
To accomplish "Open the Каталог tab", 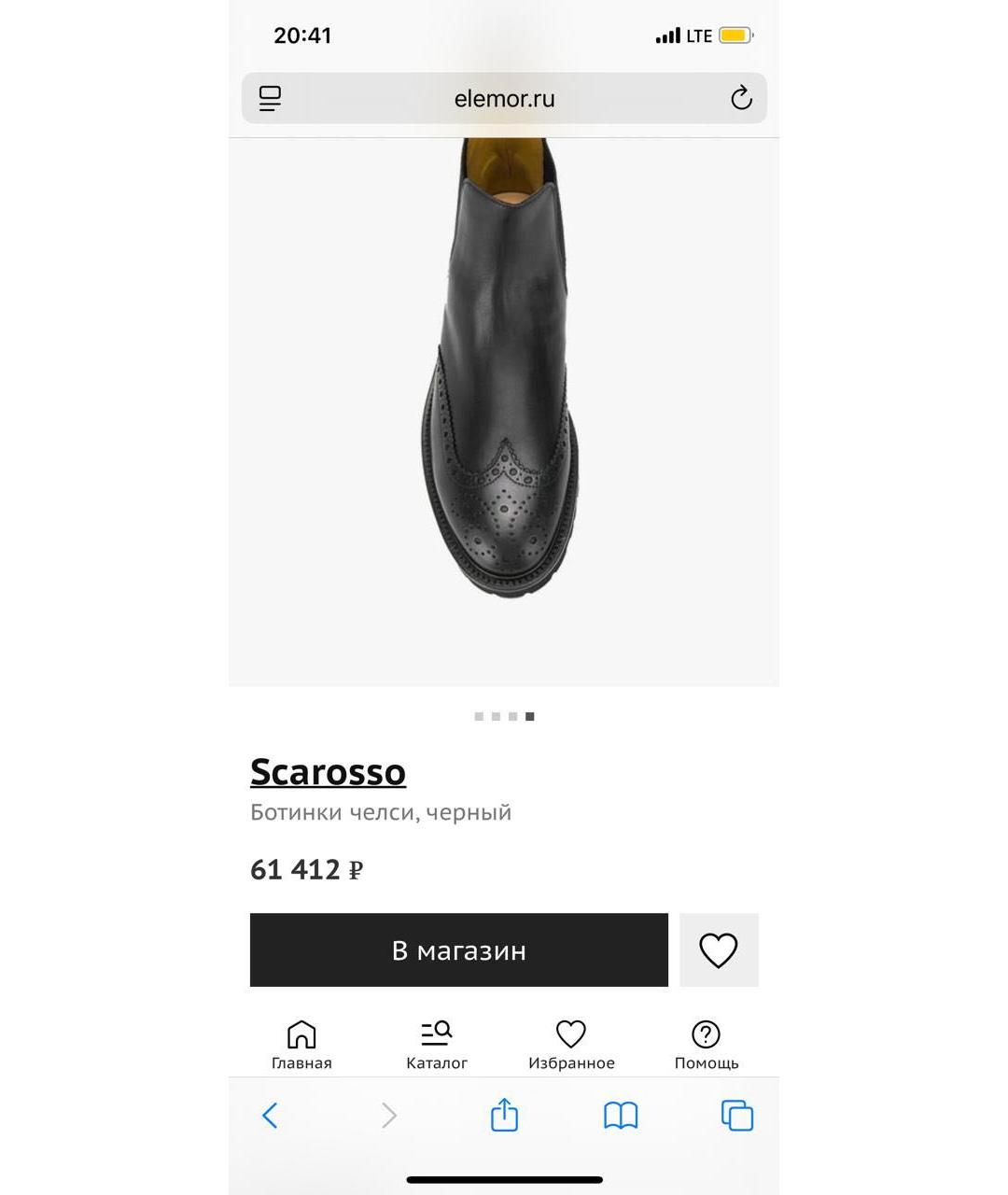I will pyautogui.click(x=436, y=1045).
